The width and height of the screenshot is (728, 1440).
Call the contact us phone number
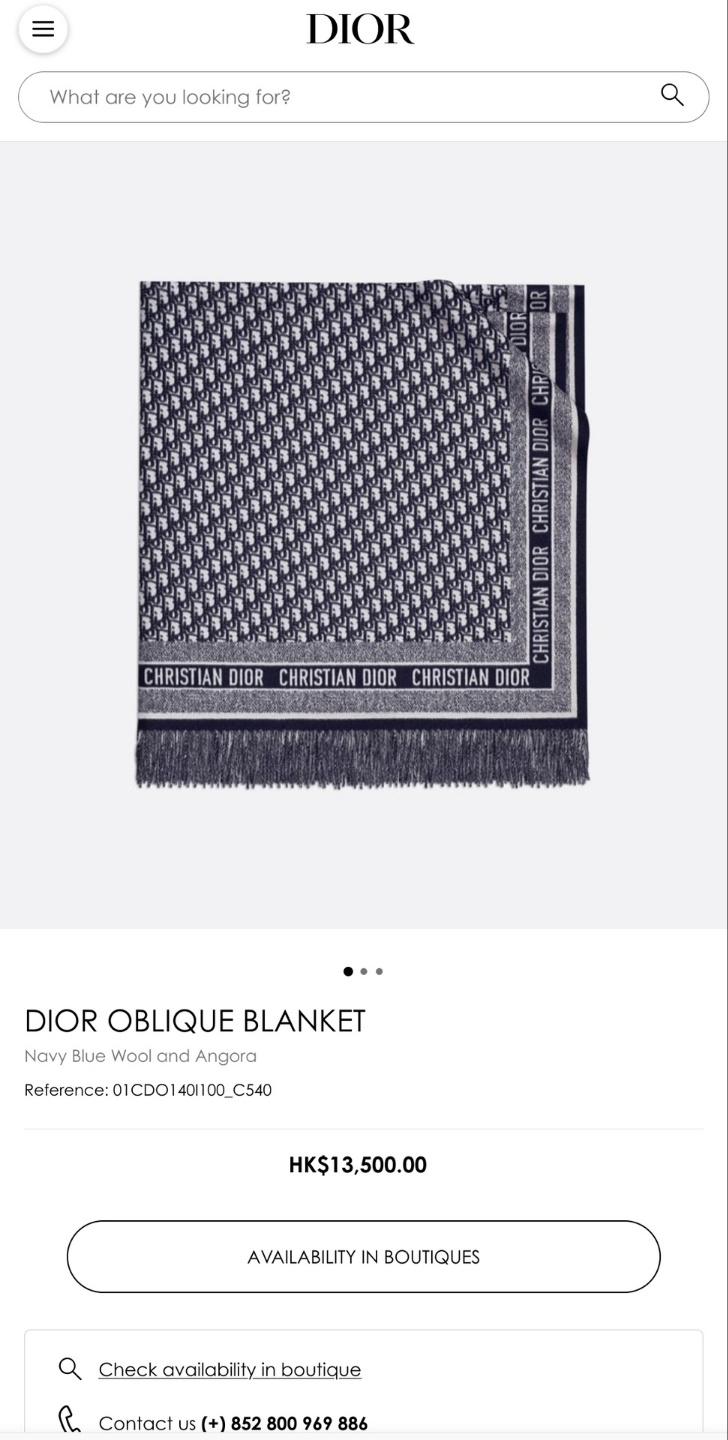point(284,1423)
